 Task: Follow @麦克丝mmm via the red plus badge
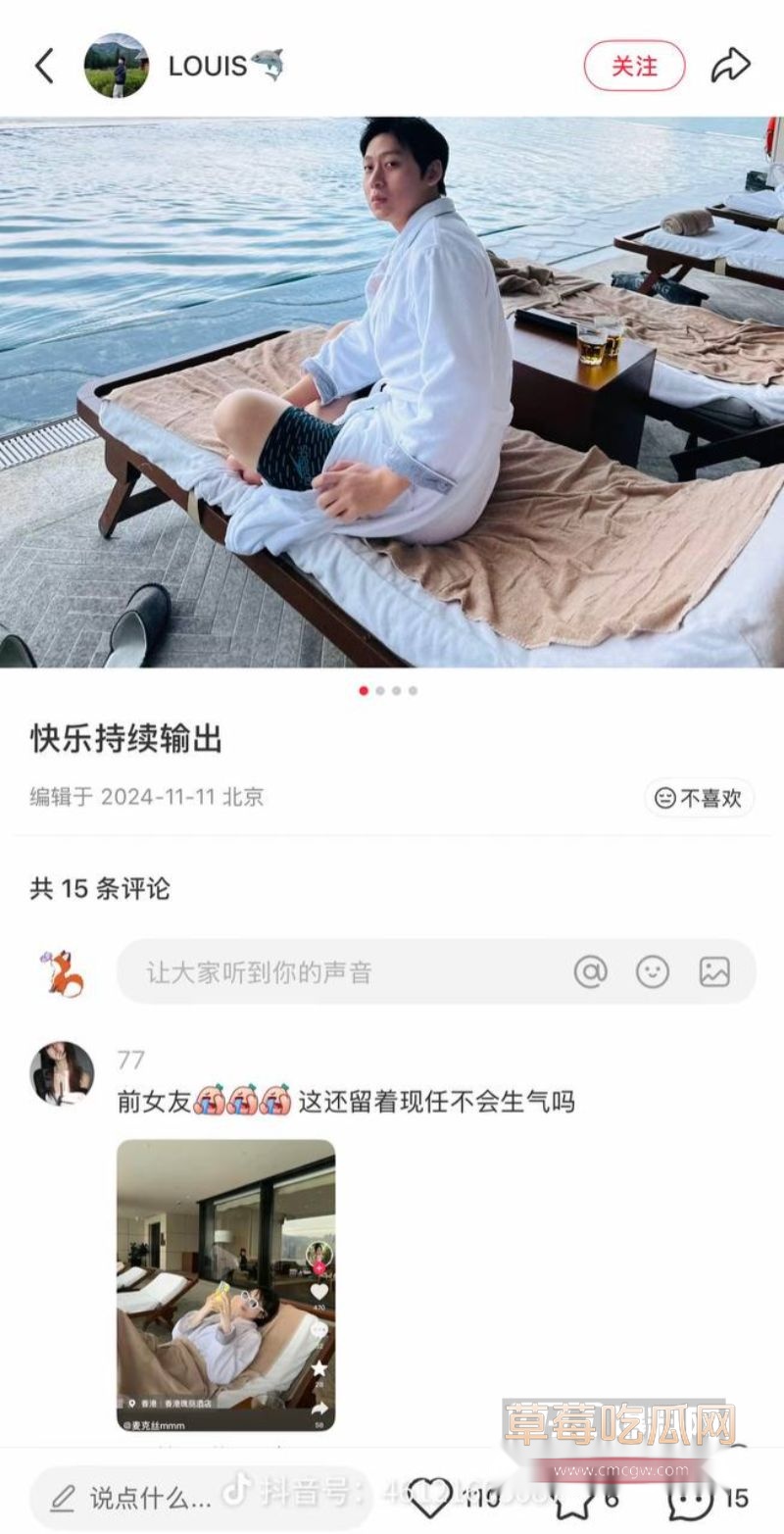318,1268
